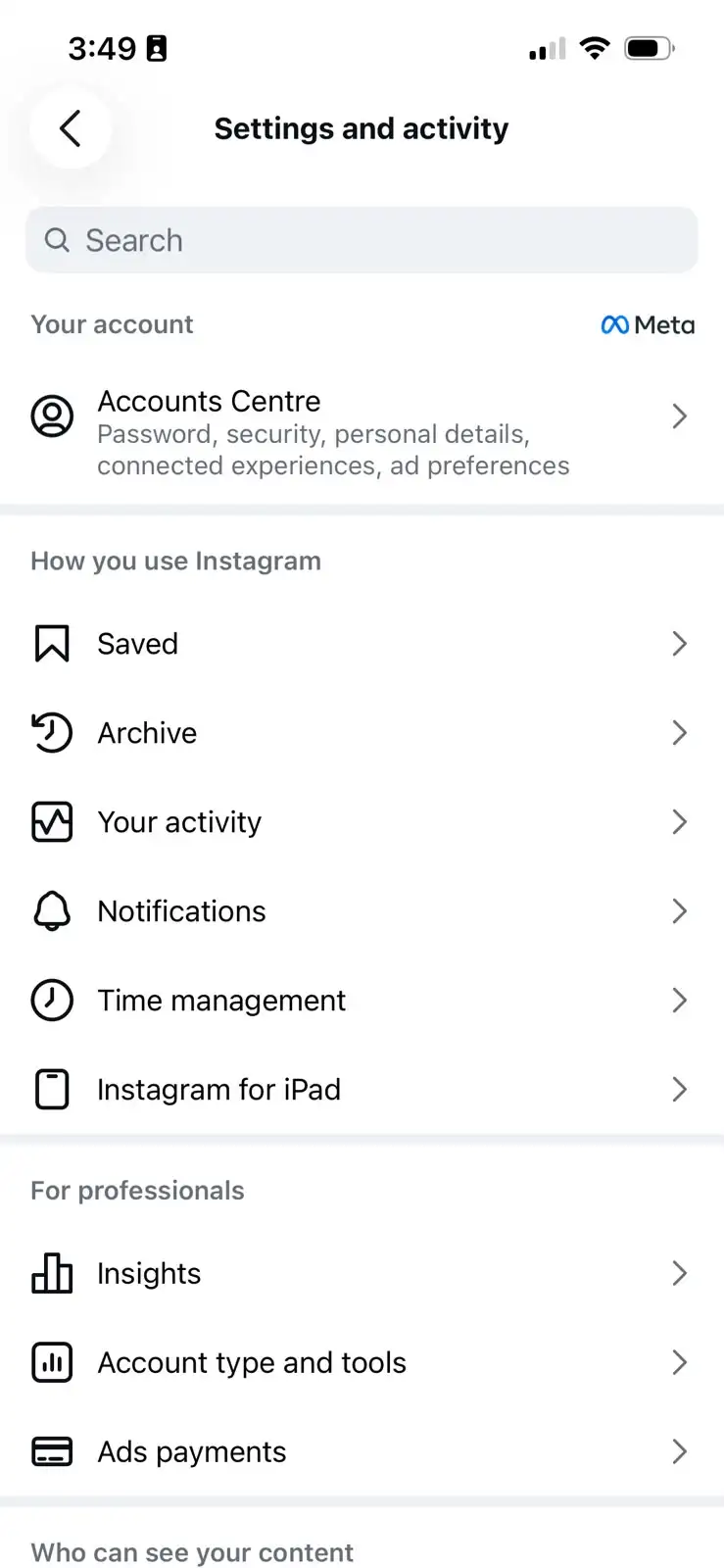This screenshot has width=724, height=1568.
Task: Tap the Search settings field
Action: (362, 240)
